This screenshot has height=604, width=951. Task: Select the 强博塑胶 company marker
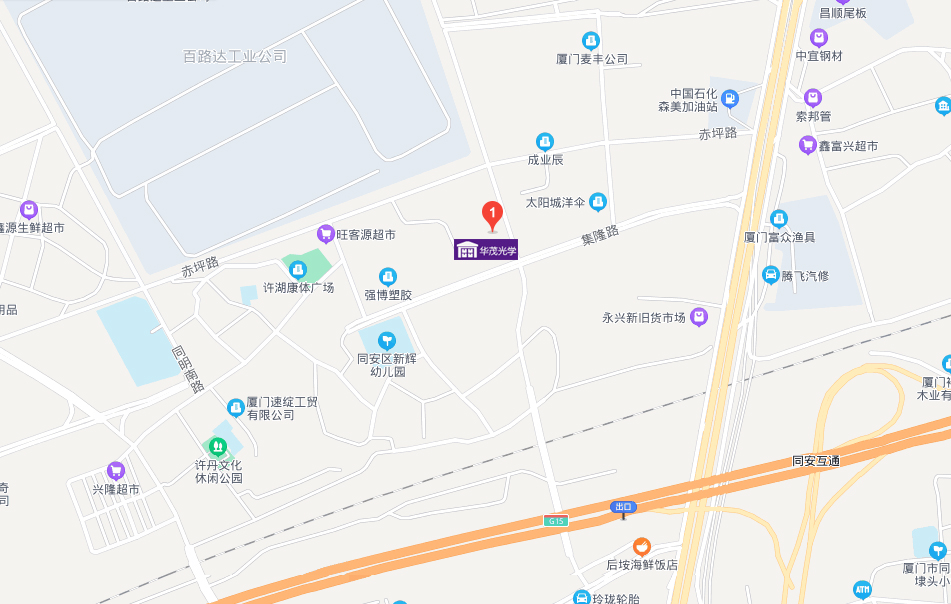click(x=387, y=277)
